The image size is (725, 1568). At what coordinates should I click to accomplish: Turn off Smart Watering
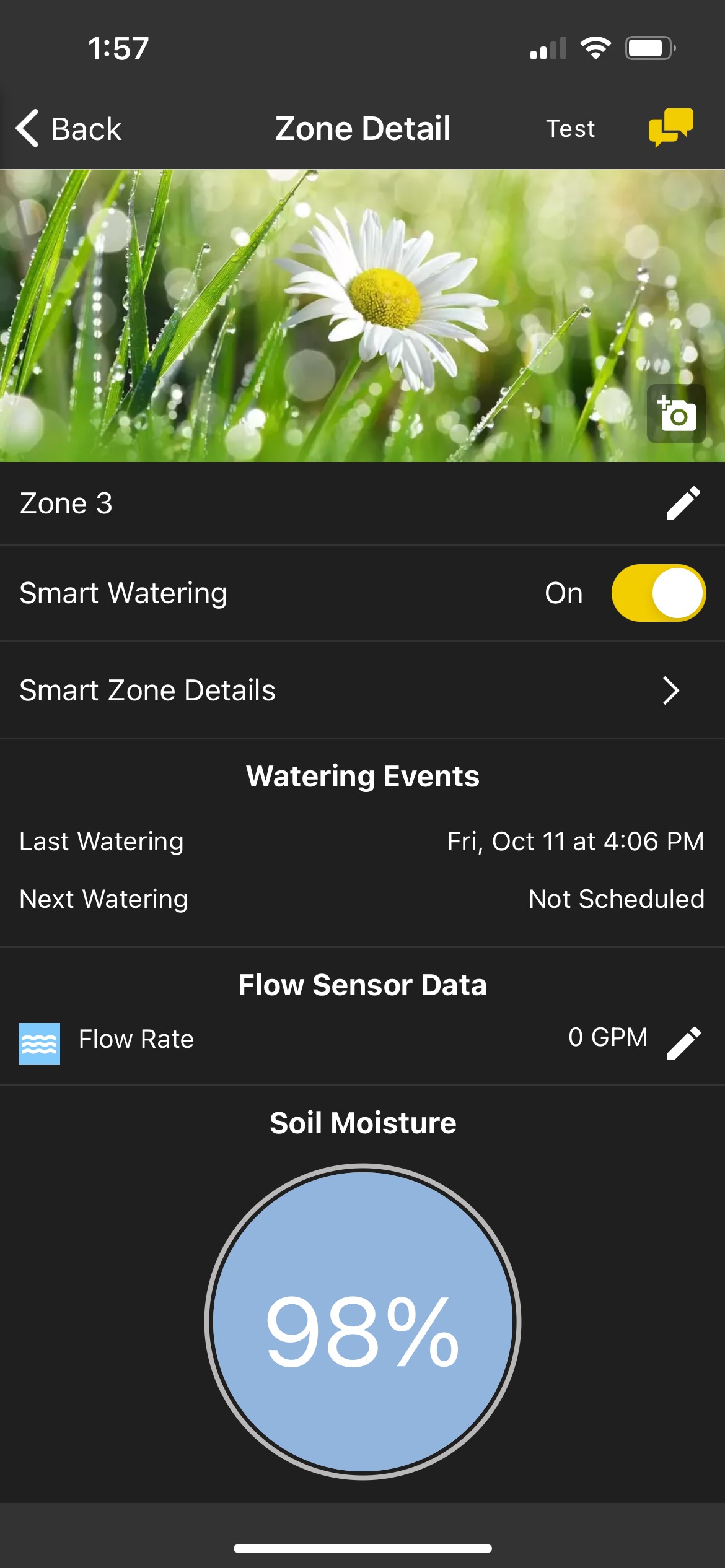[658, 593]
